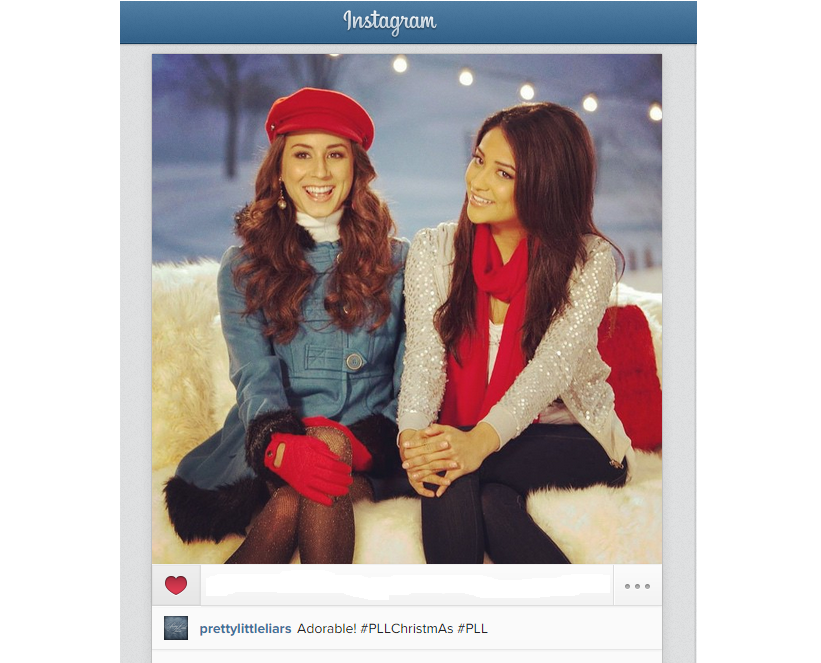Open the three-dot options menu
Image resolution: width=821 pixels, height=663 pixels.
tap(637, 586)
